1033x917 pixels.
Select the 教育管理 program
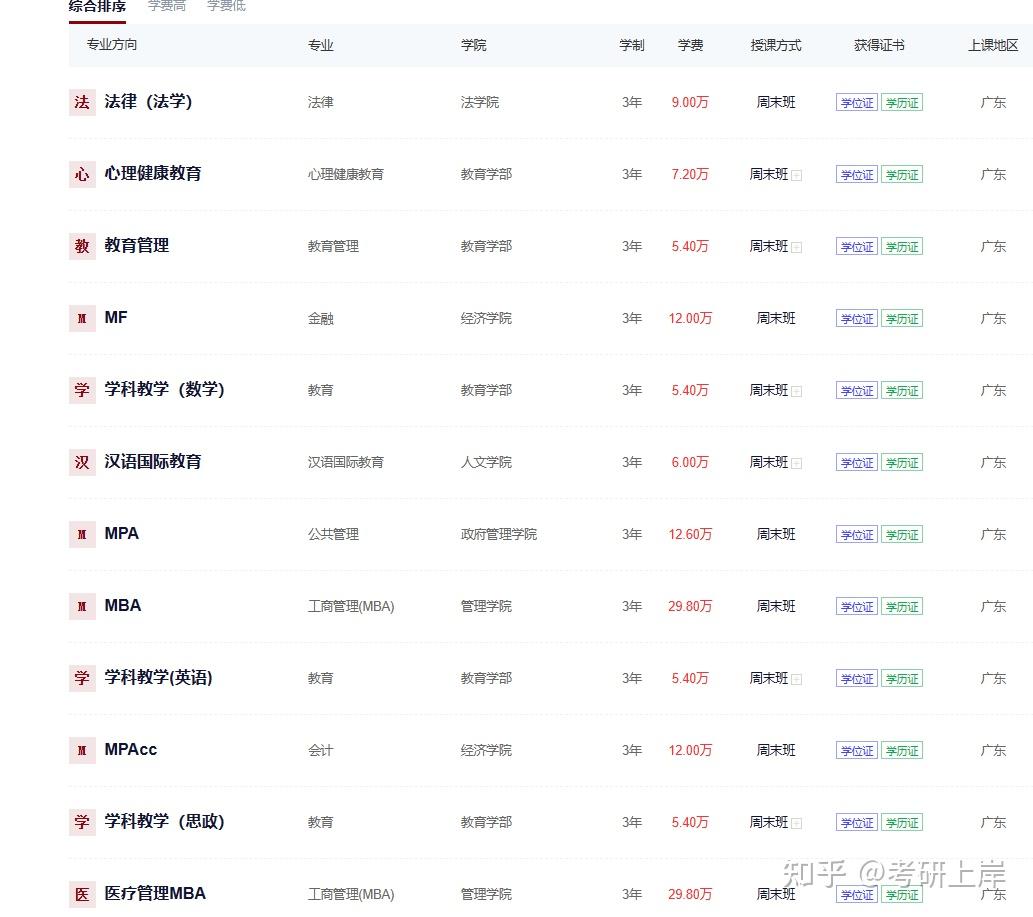pyautogui.click(x=137, y=246)
